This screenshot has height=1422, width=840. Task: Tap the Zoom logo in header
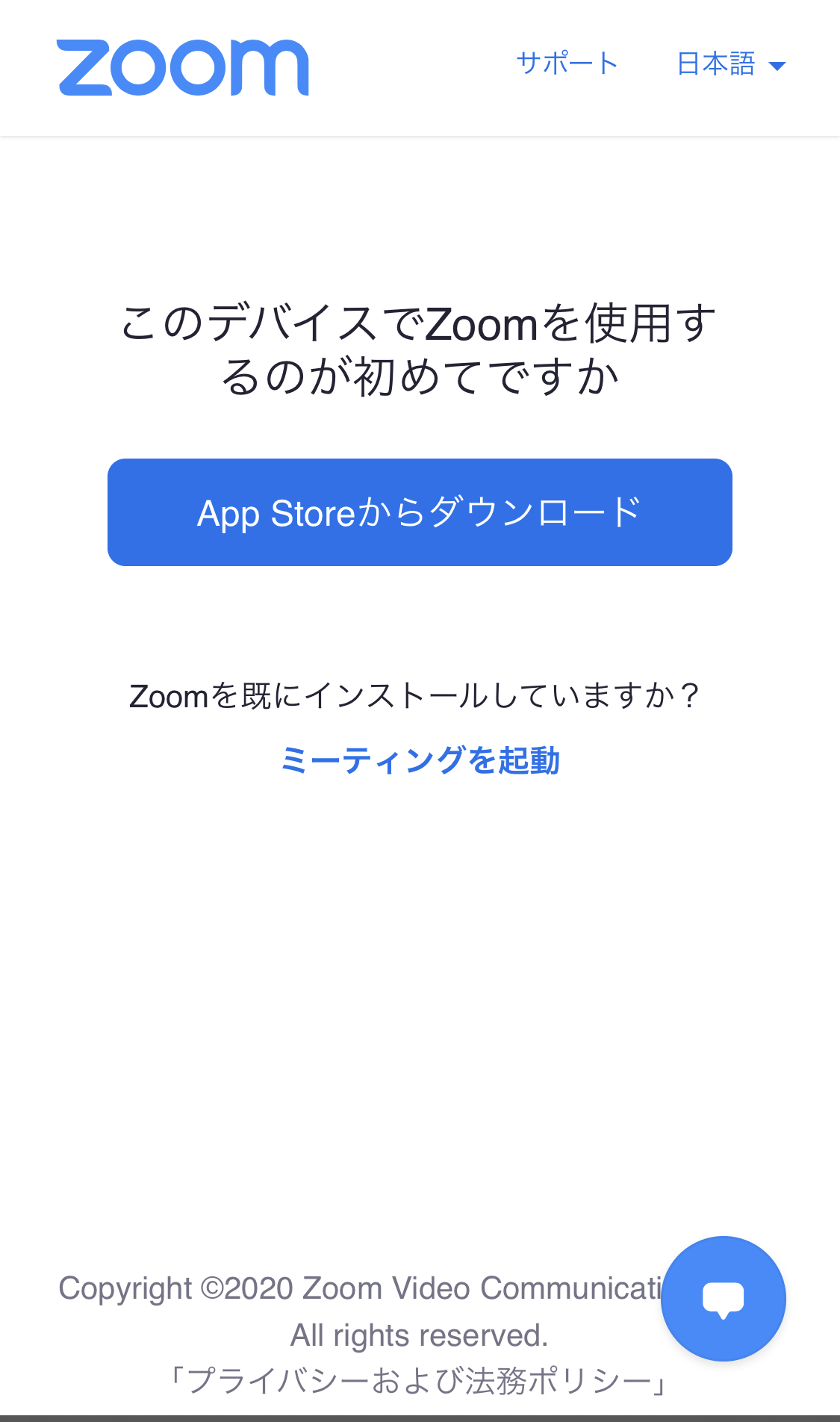[183, 68]
